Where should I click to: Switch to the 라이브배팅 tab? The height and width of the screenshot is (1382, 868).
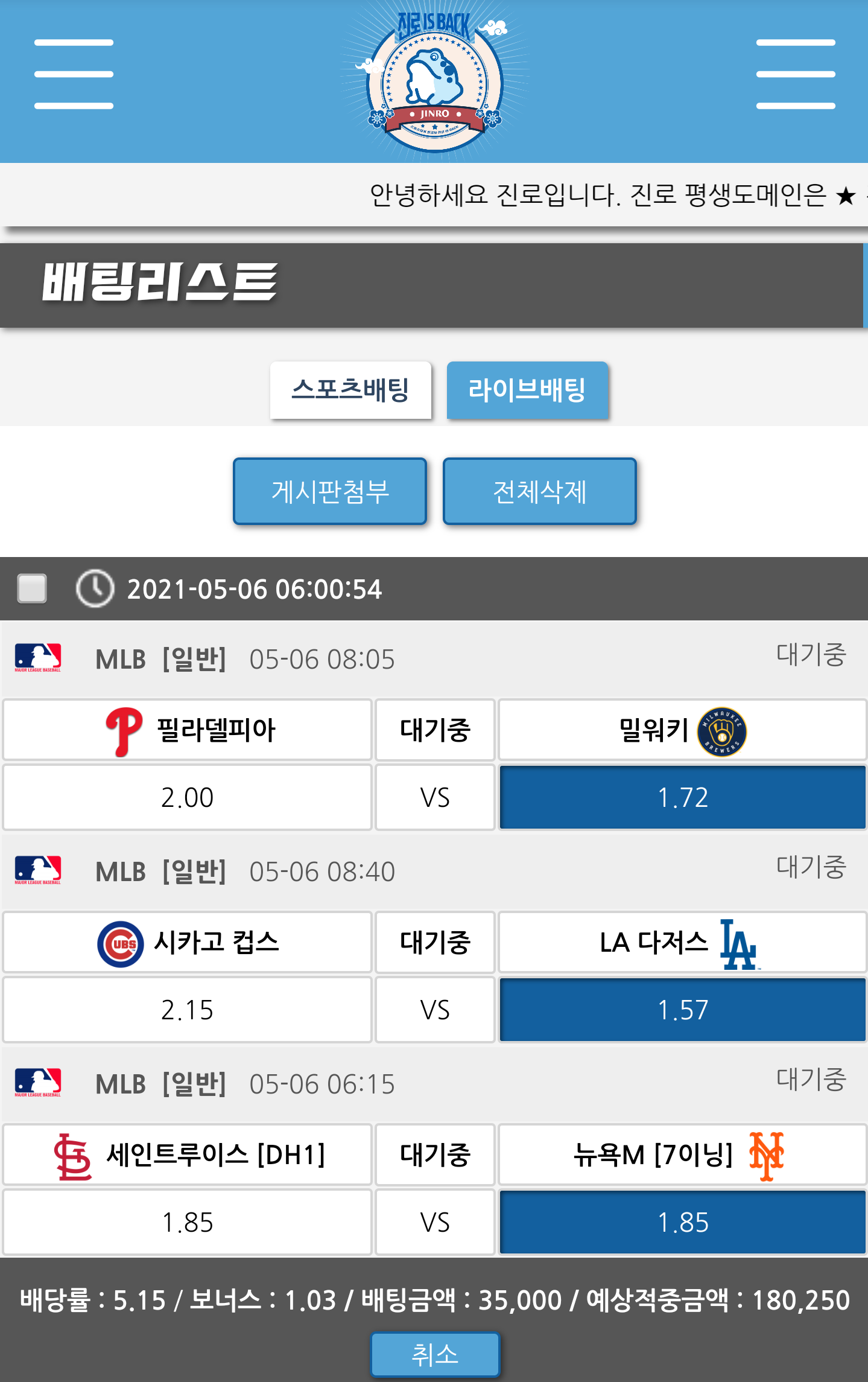point(527,390)
